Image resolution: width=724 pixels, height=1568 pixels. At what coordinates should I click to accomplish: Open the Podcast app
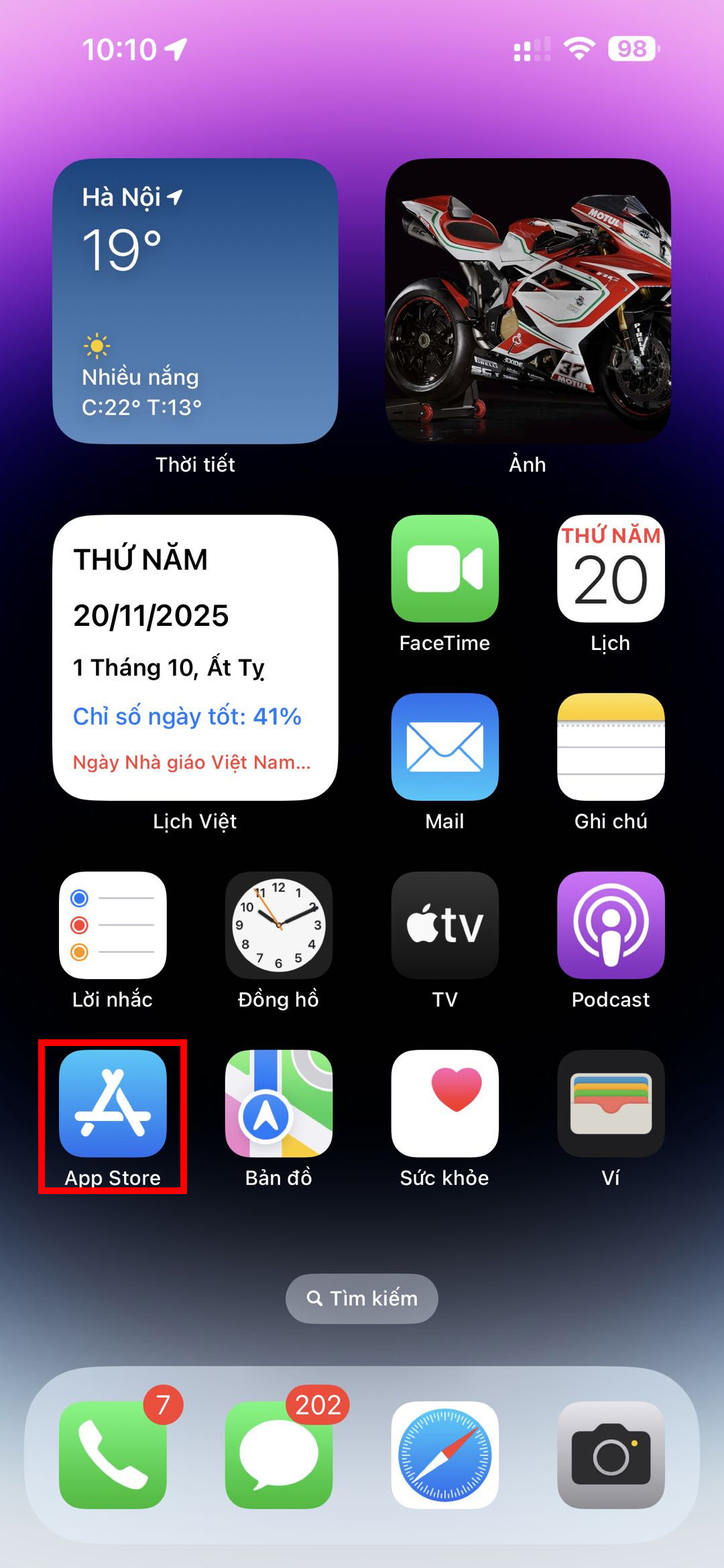(x=611, y=925)
